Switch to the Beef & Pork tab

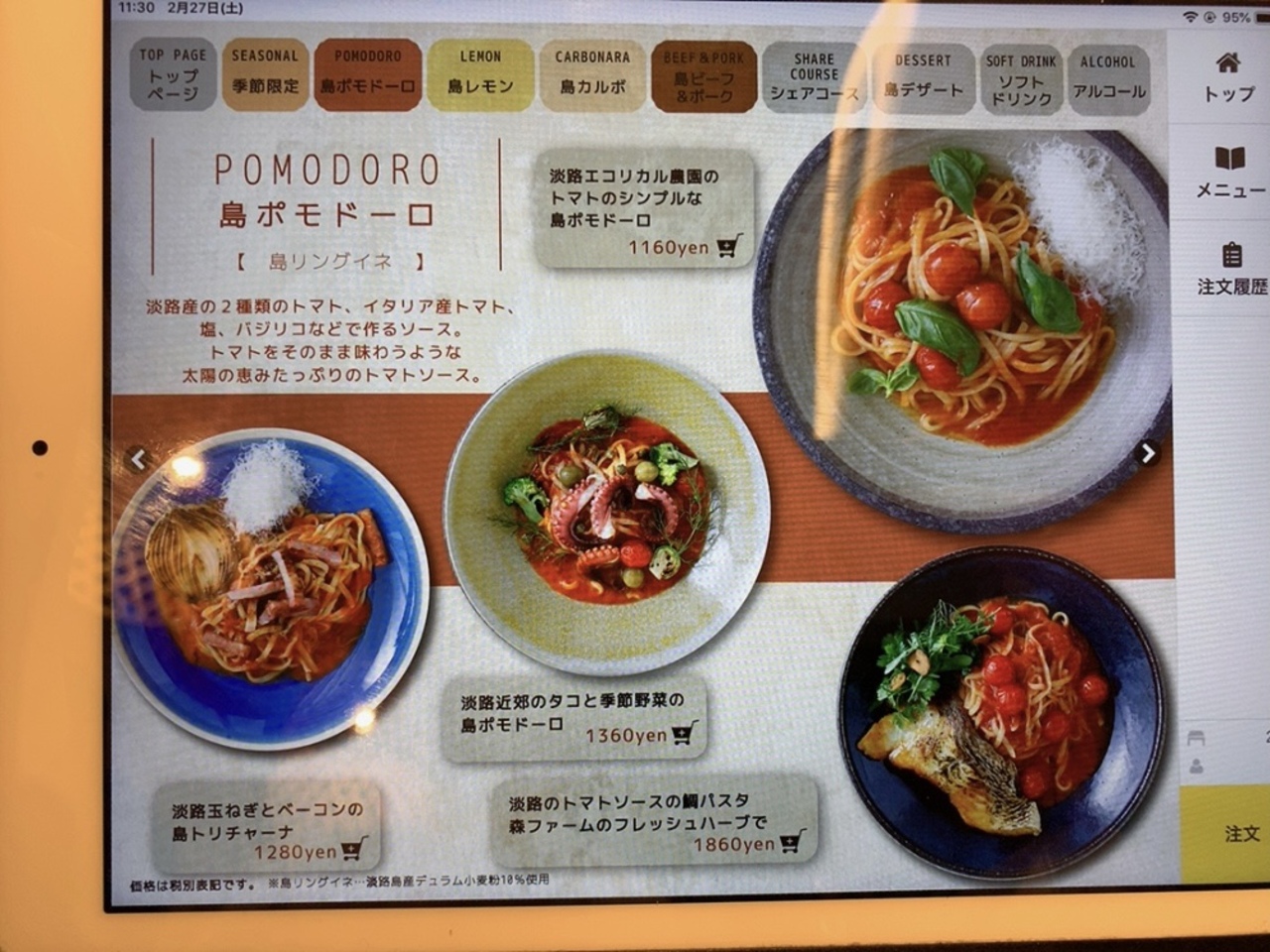pos(703,76)
